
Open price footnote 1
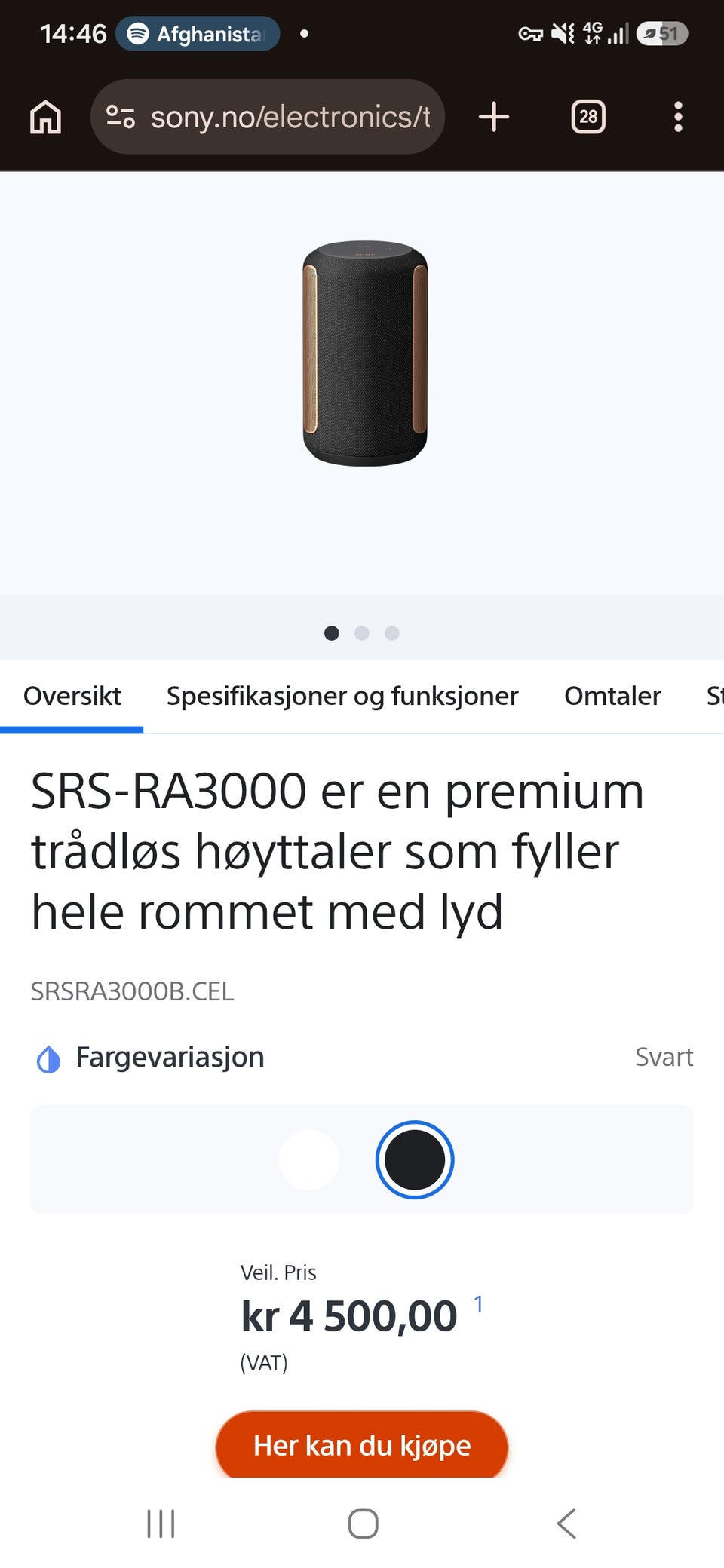(478, 1304)
